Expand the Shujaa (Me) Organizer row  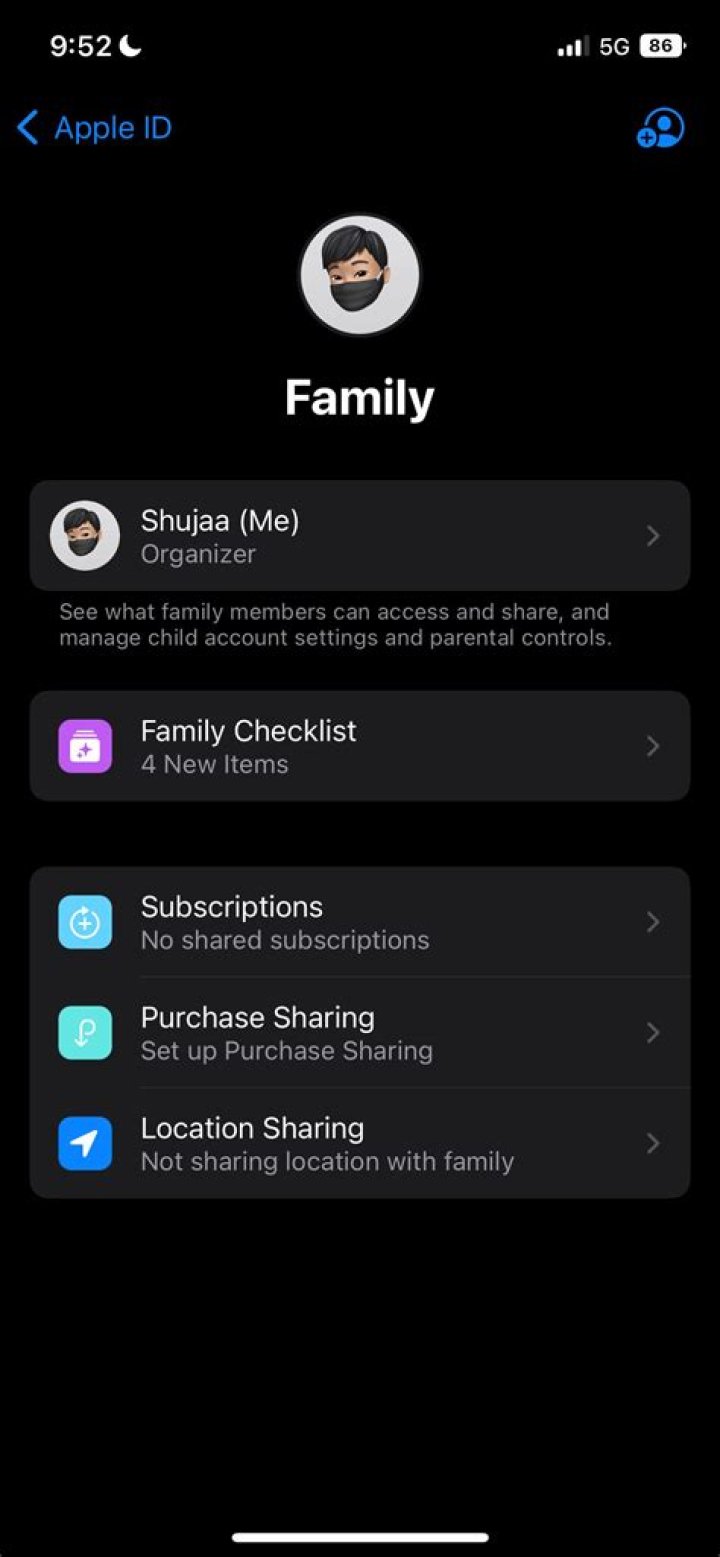pos(360,536)
